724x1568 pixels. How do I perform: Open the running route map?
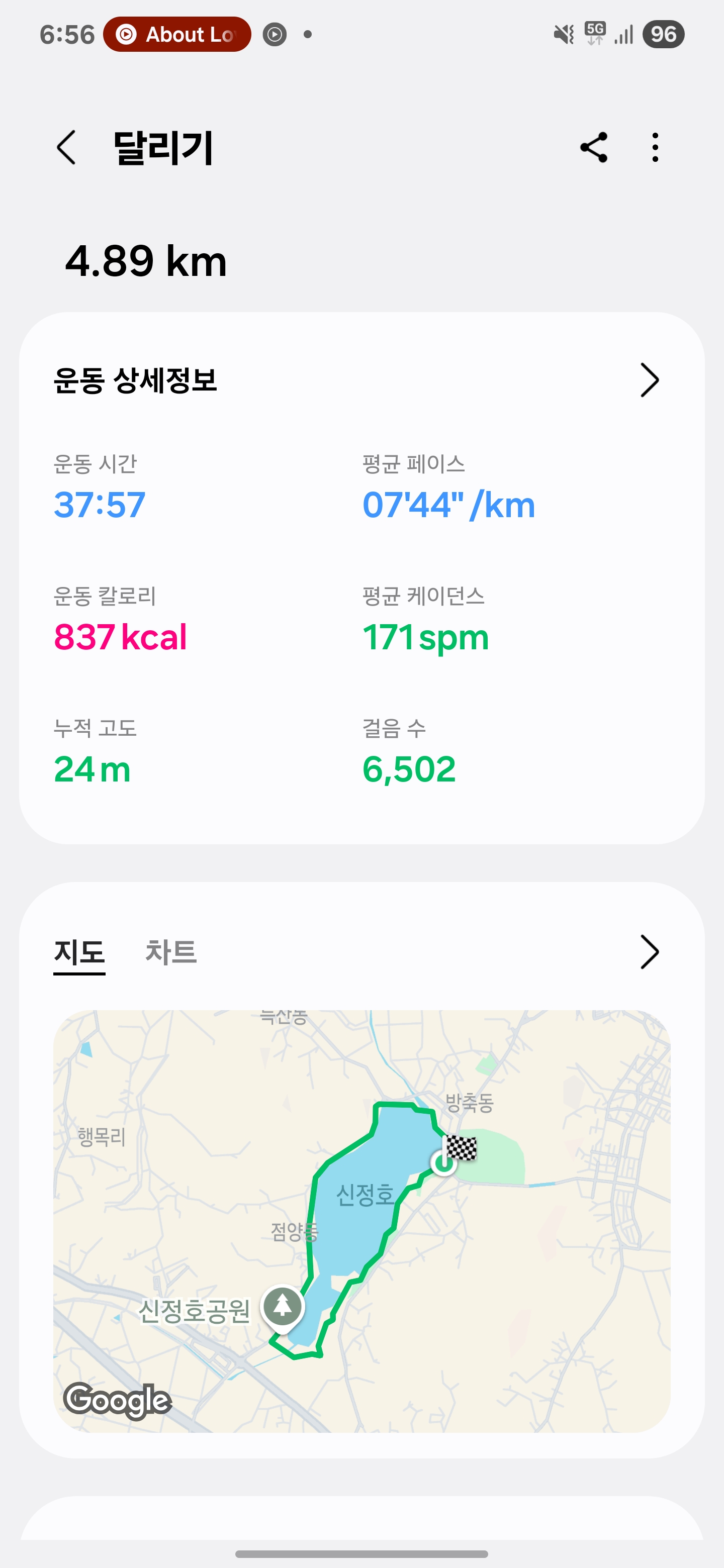pos(361,1221)
